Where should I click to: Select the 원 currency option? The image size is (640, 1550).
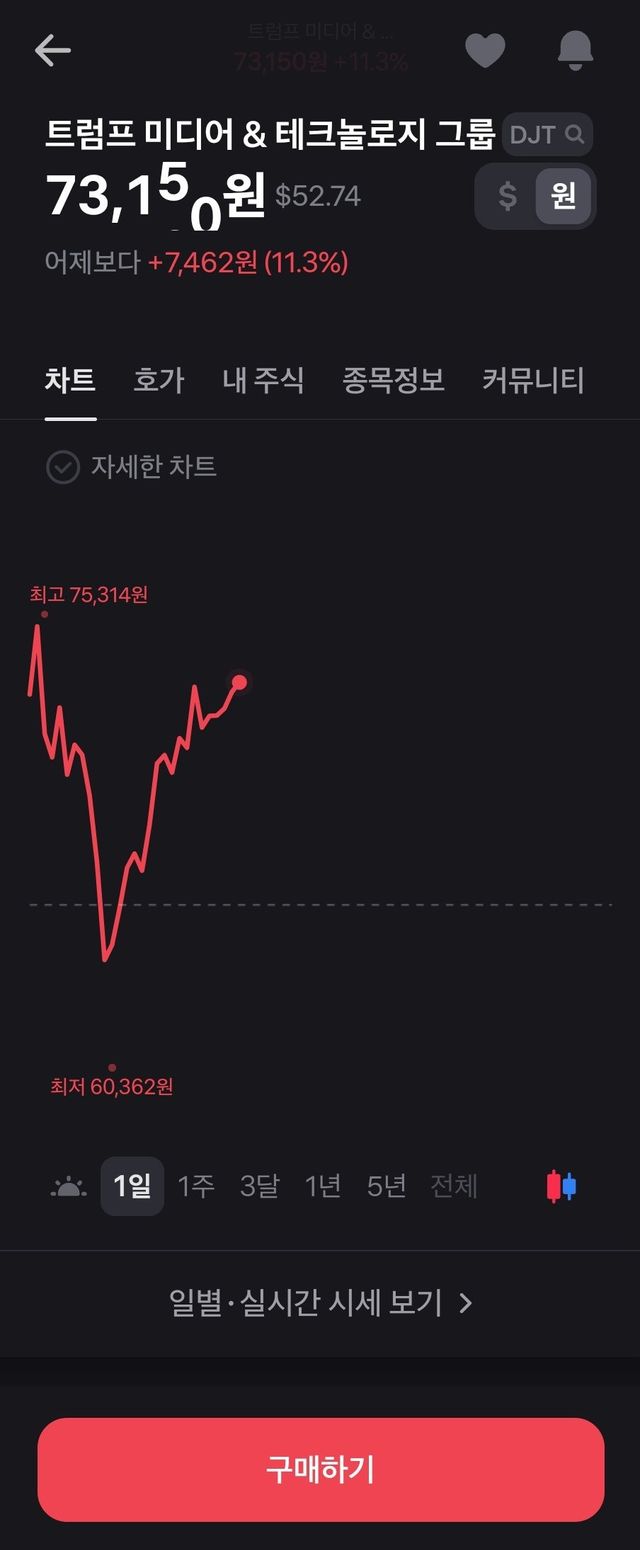coord(564,196)
